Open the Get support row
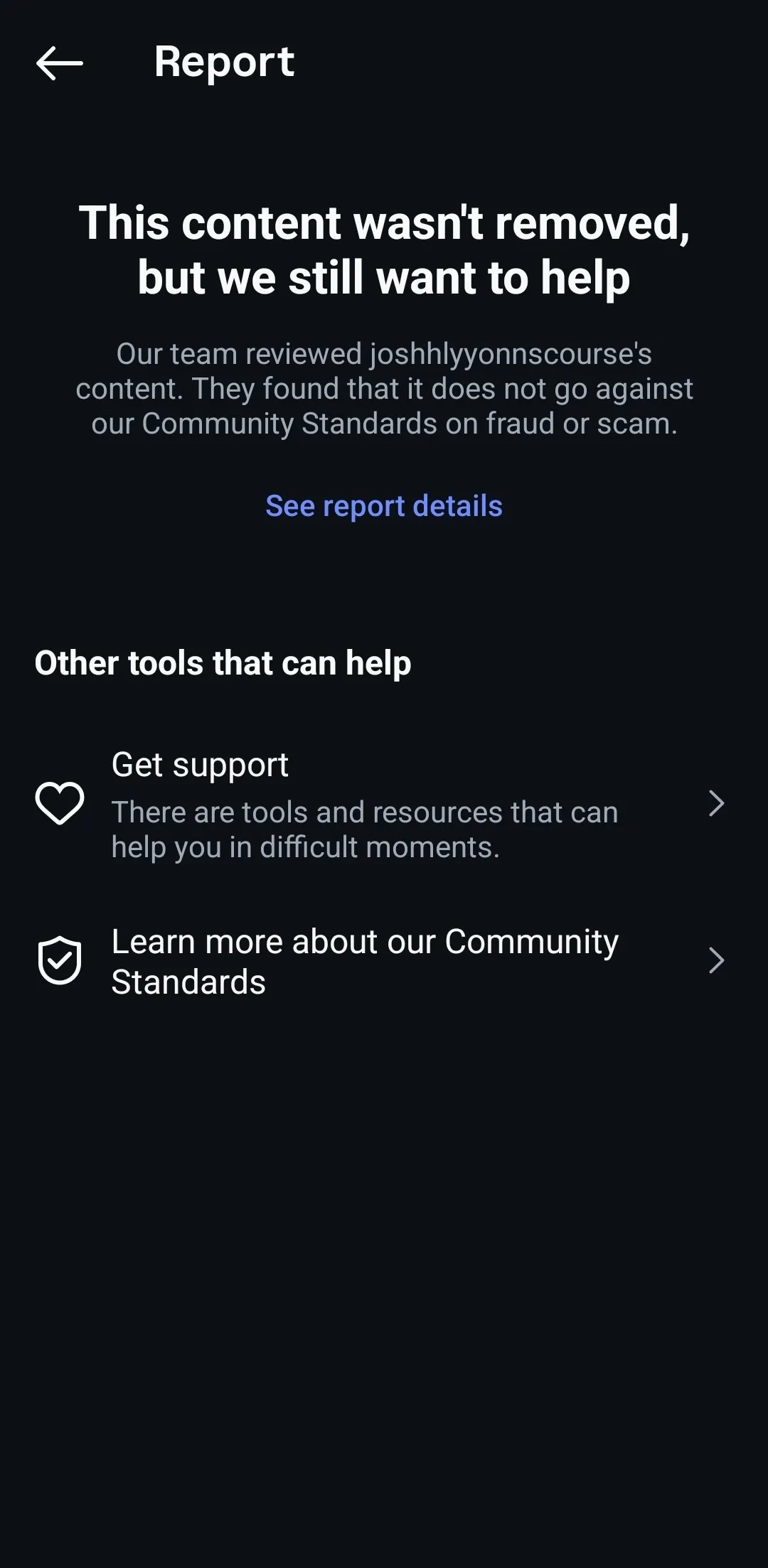 click(x=384, y=804)
